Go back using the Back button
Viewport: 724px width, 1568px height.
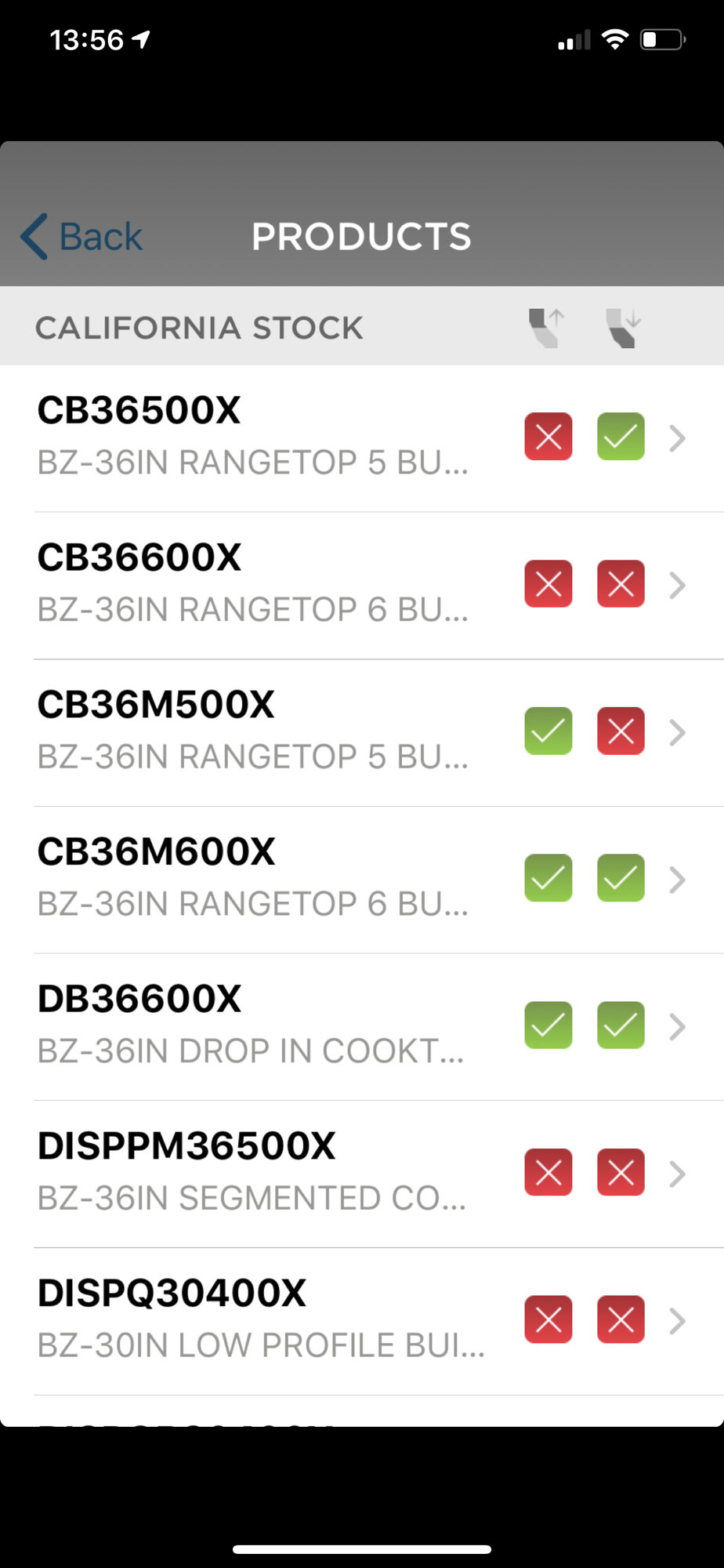coord(82,237)
